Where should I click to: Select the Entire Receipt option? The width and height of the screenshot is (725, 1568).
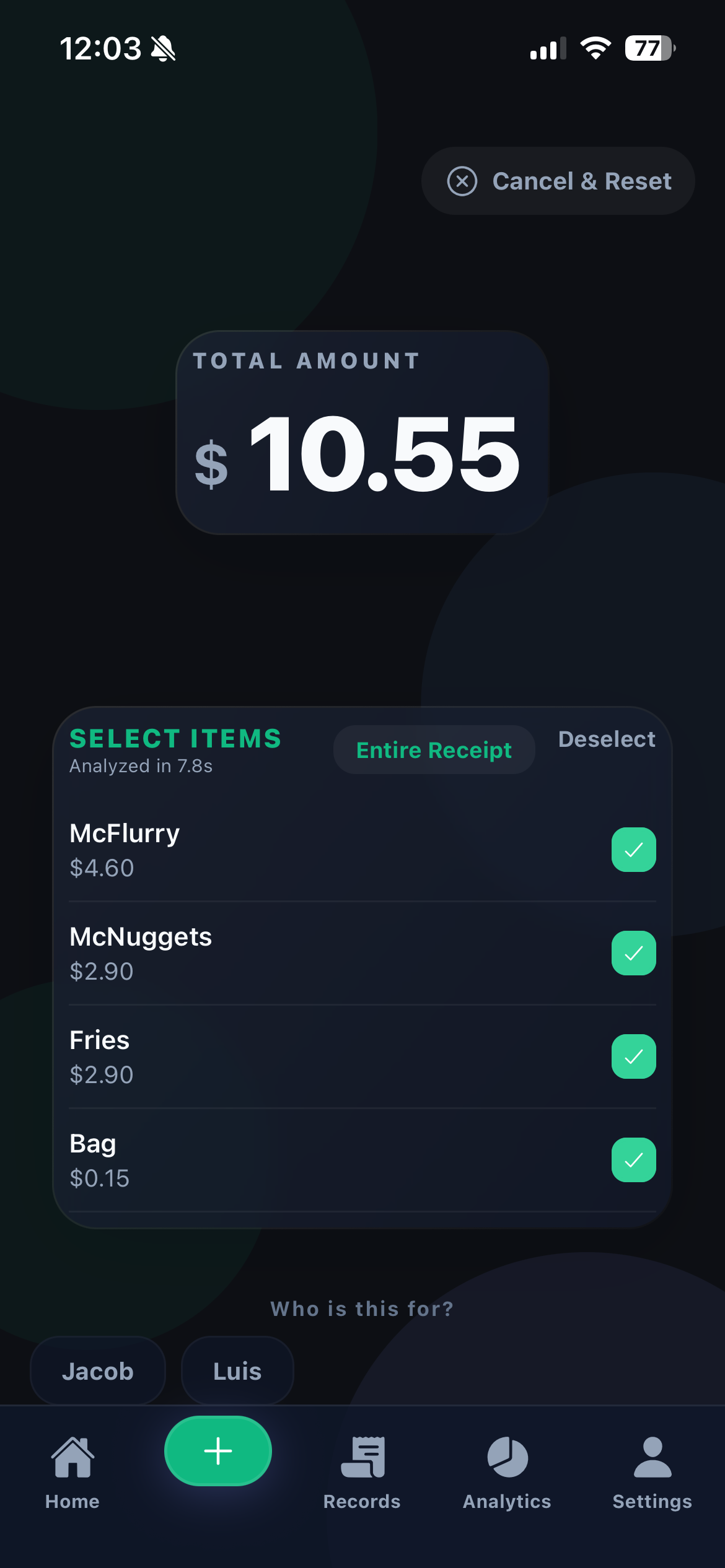click(x=434, y=749)
